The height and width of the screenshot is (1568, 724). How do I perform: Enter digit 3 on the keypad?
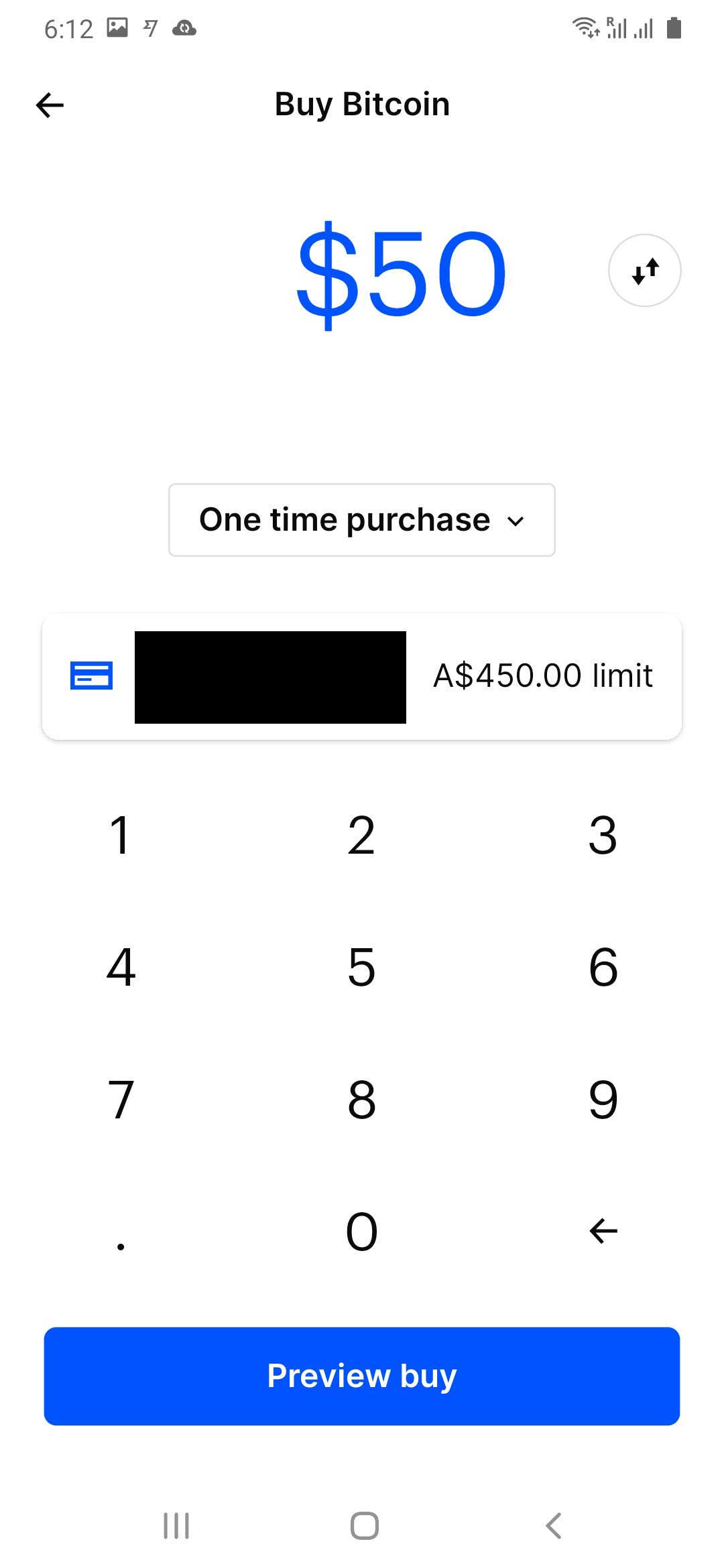(603, 836)
